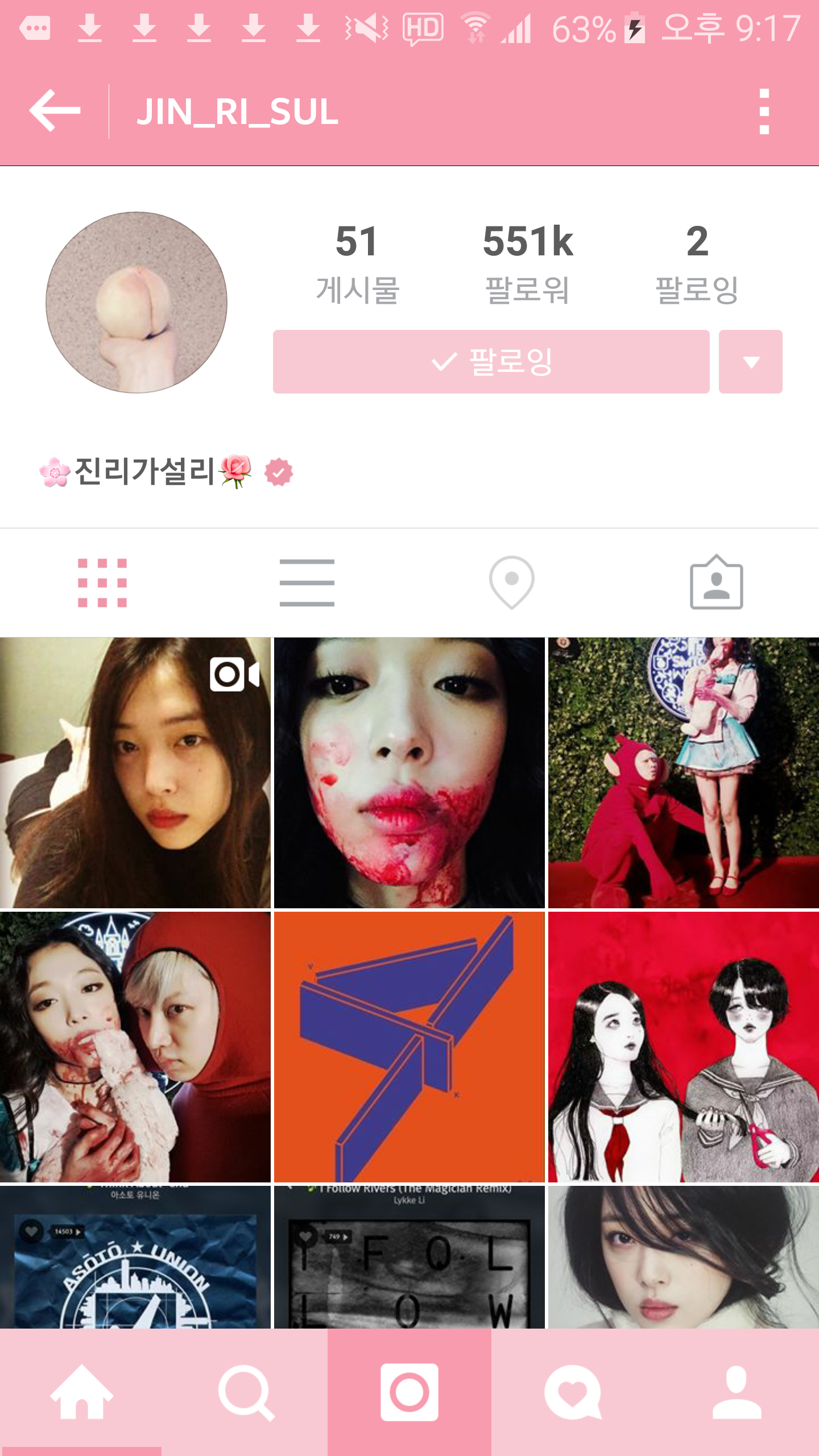Tap the 팔로잉 following button

coord(491,362)
